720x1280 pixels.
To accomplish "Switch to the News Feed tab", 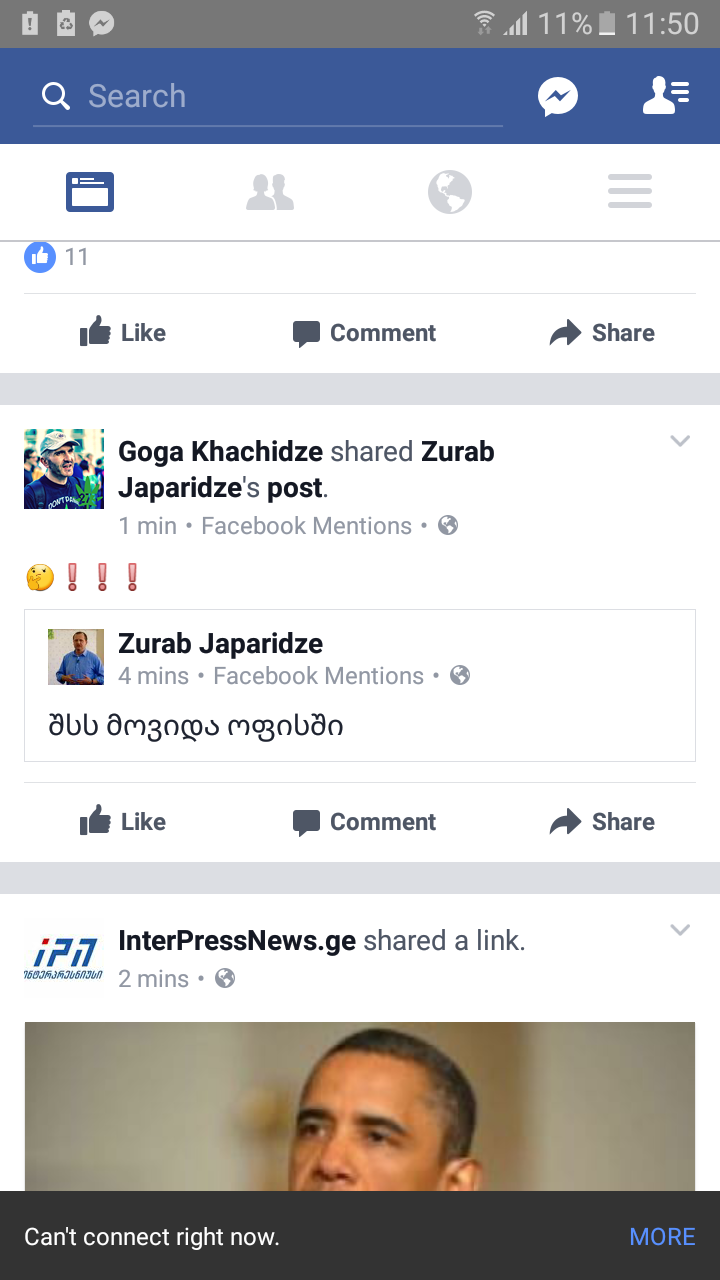I will click(x=90, y=191).
